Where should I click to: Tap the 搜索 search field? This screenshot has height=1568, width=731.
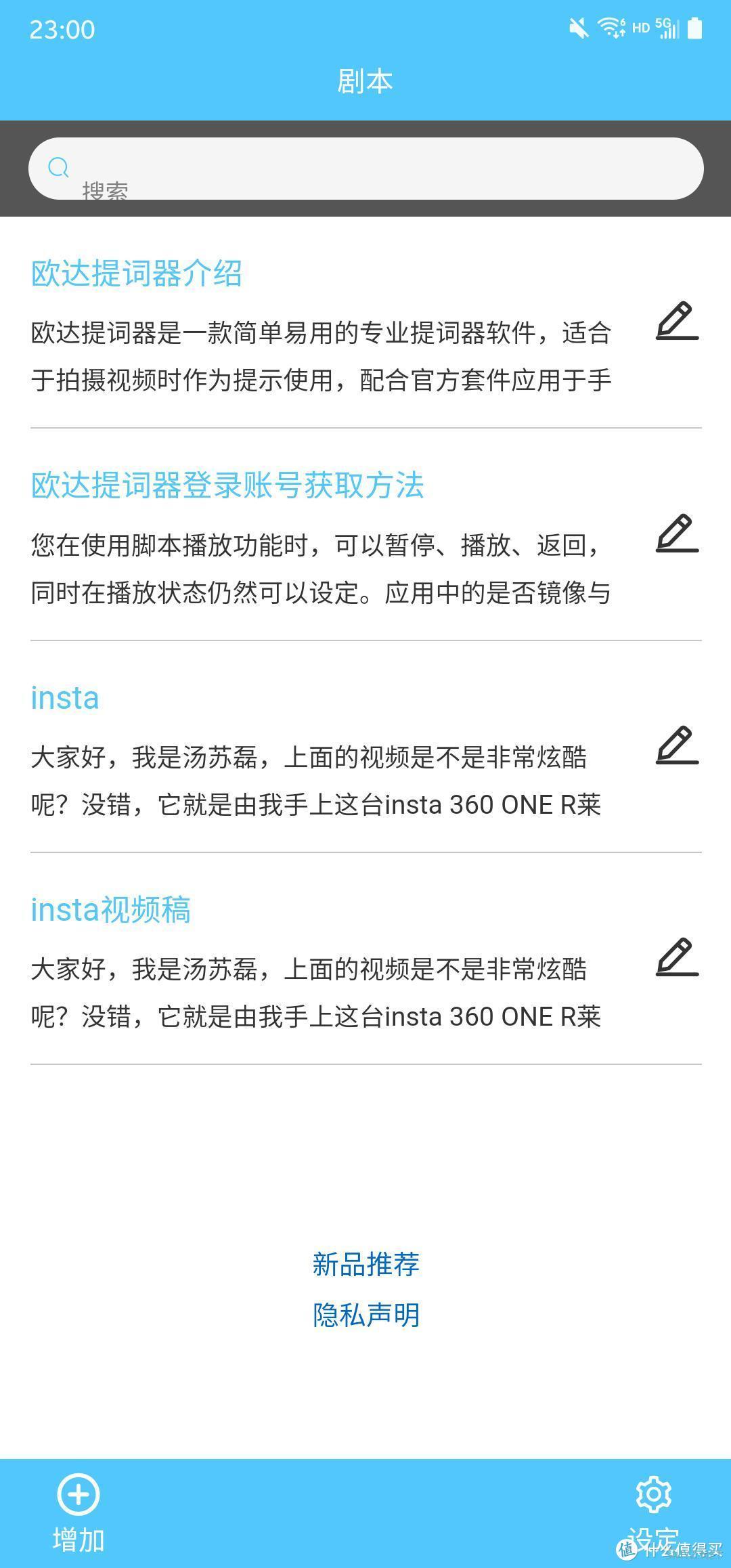click(365, 169)
